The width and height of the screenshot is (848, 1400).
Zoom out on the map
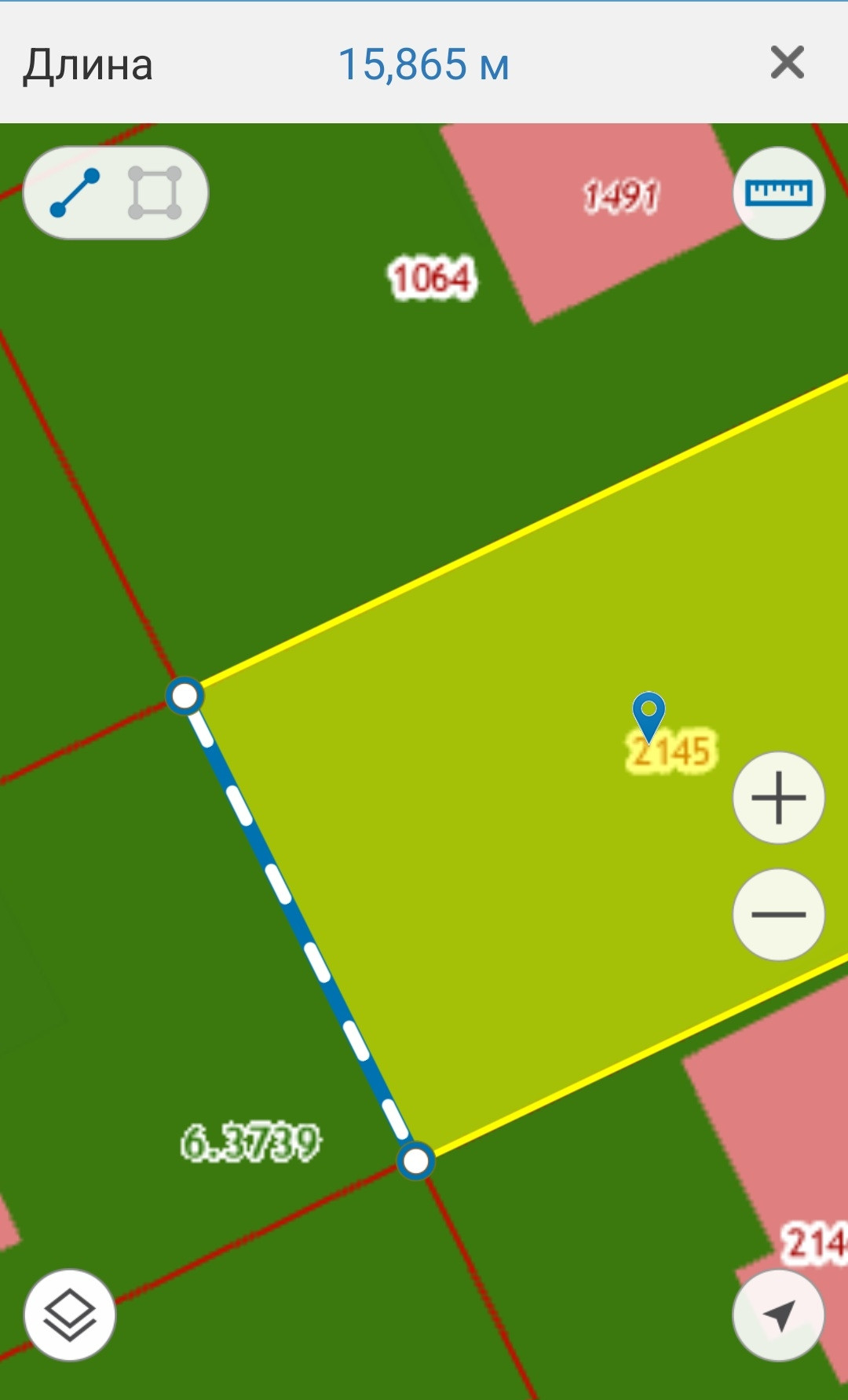click(778, 914)
